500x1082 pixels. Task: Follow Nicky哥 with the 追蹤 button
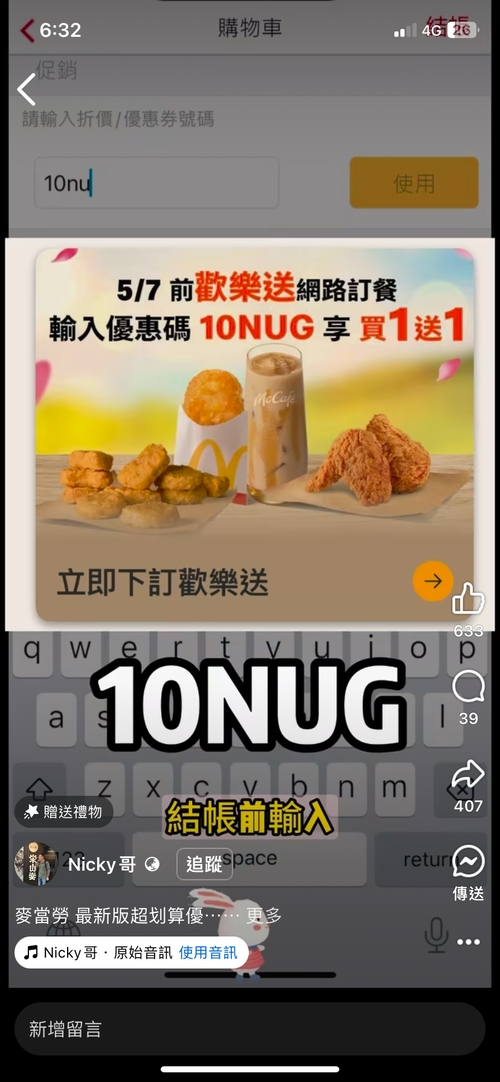coord(204,864)
